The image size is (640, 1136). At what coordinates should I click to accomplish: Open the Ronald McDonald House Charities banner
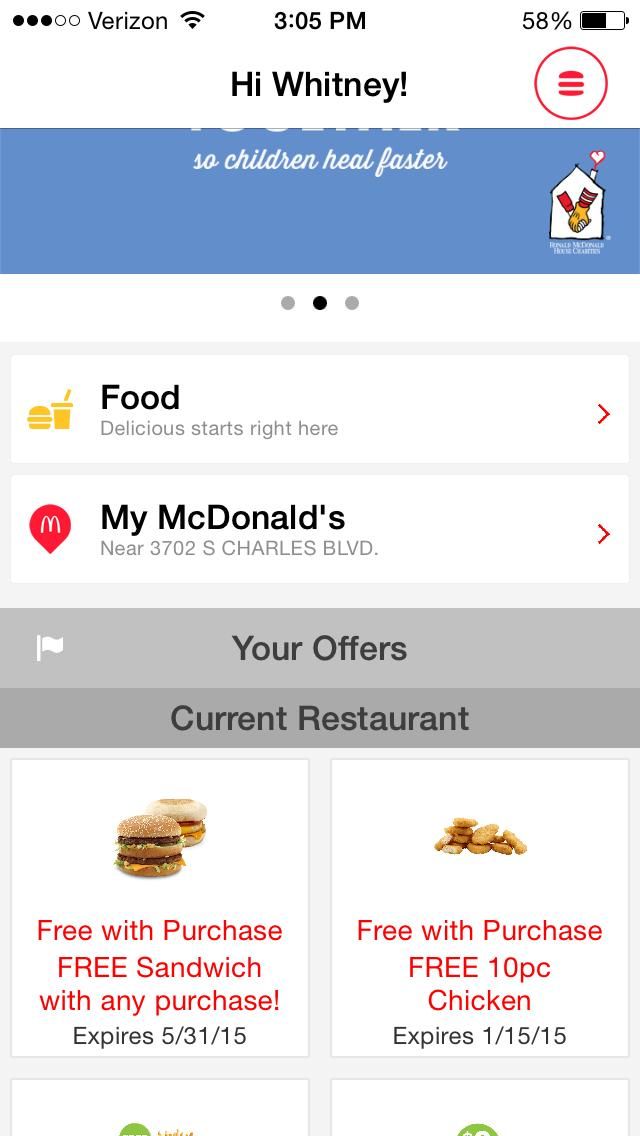click(320, 200)
